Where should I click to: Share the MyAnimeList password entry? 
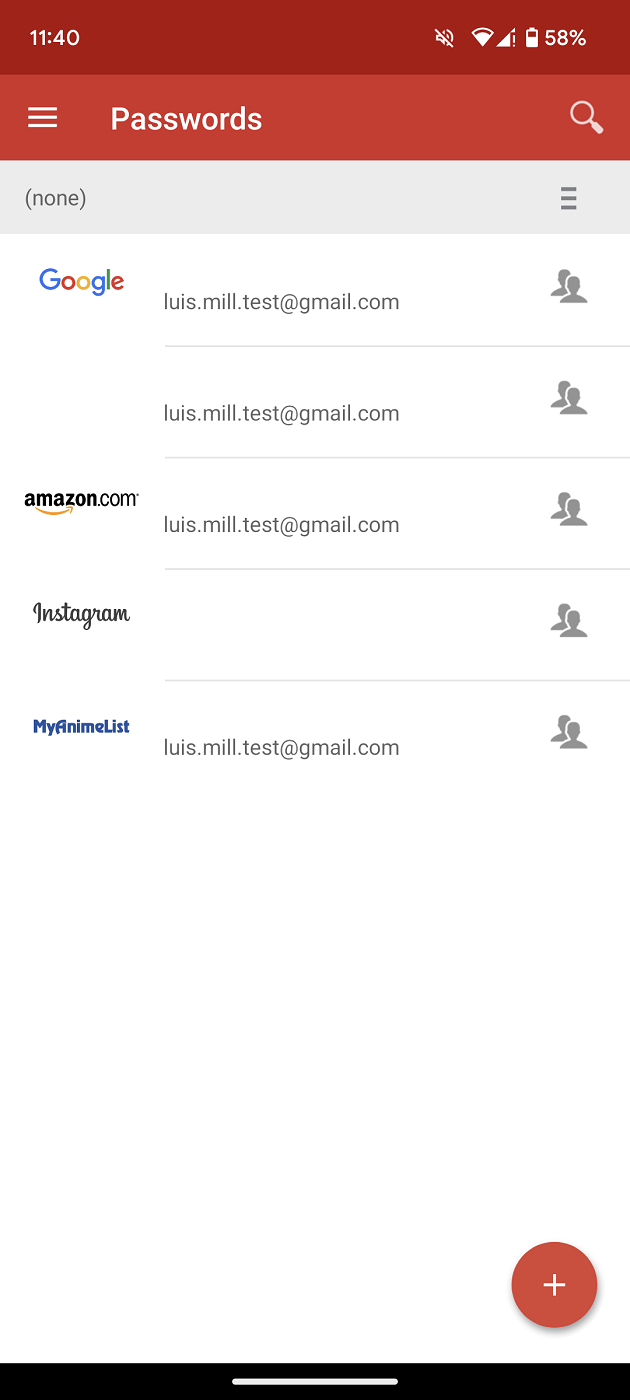tap(569, 733)
